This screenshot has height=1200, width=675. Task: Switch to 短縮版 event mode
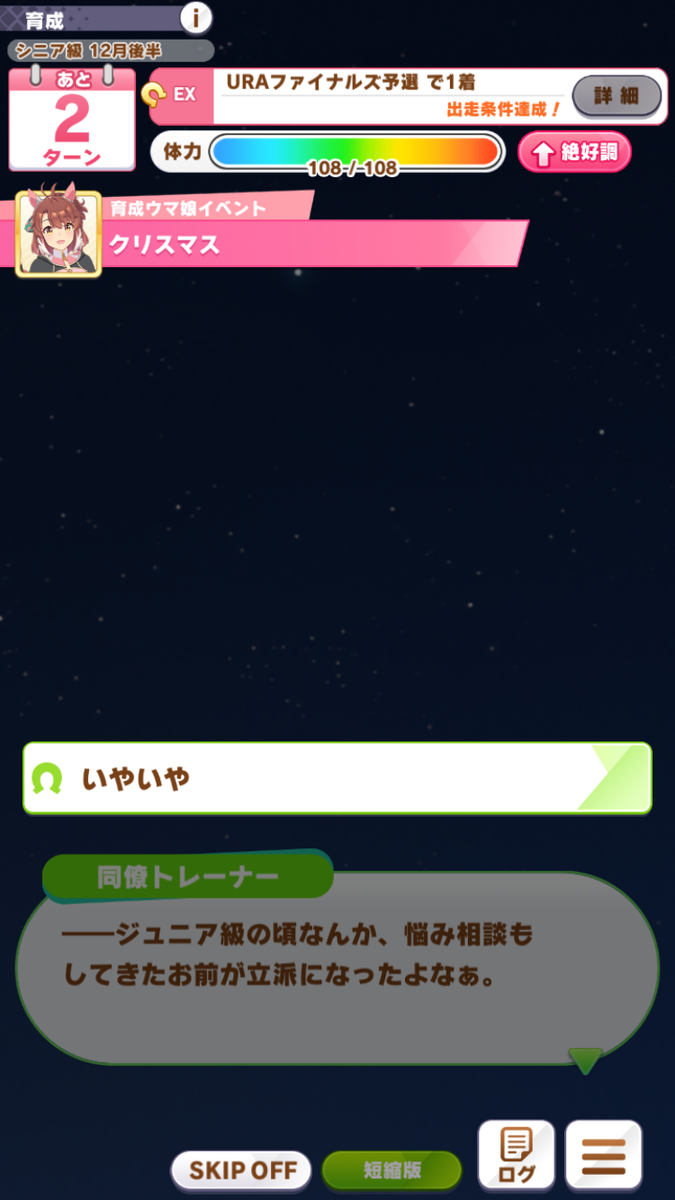point(392,1169)
